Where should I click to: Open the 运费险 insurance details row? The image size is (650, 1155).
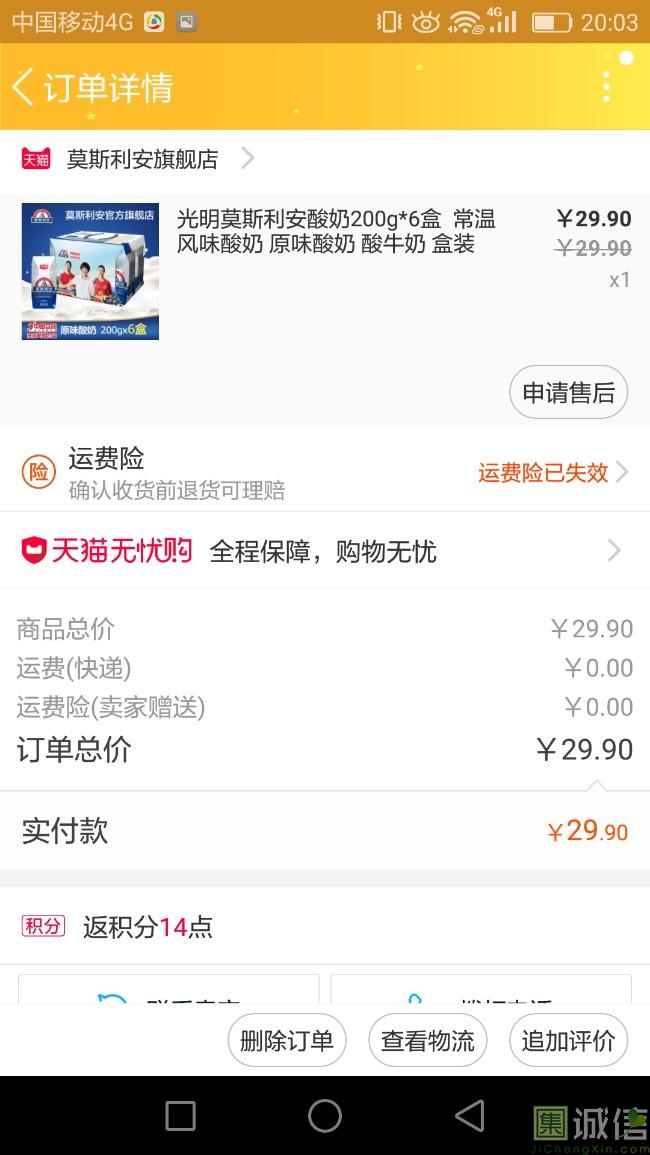tap(324, 472)
